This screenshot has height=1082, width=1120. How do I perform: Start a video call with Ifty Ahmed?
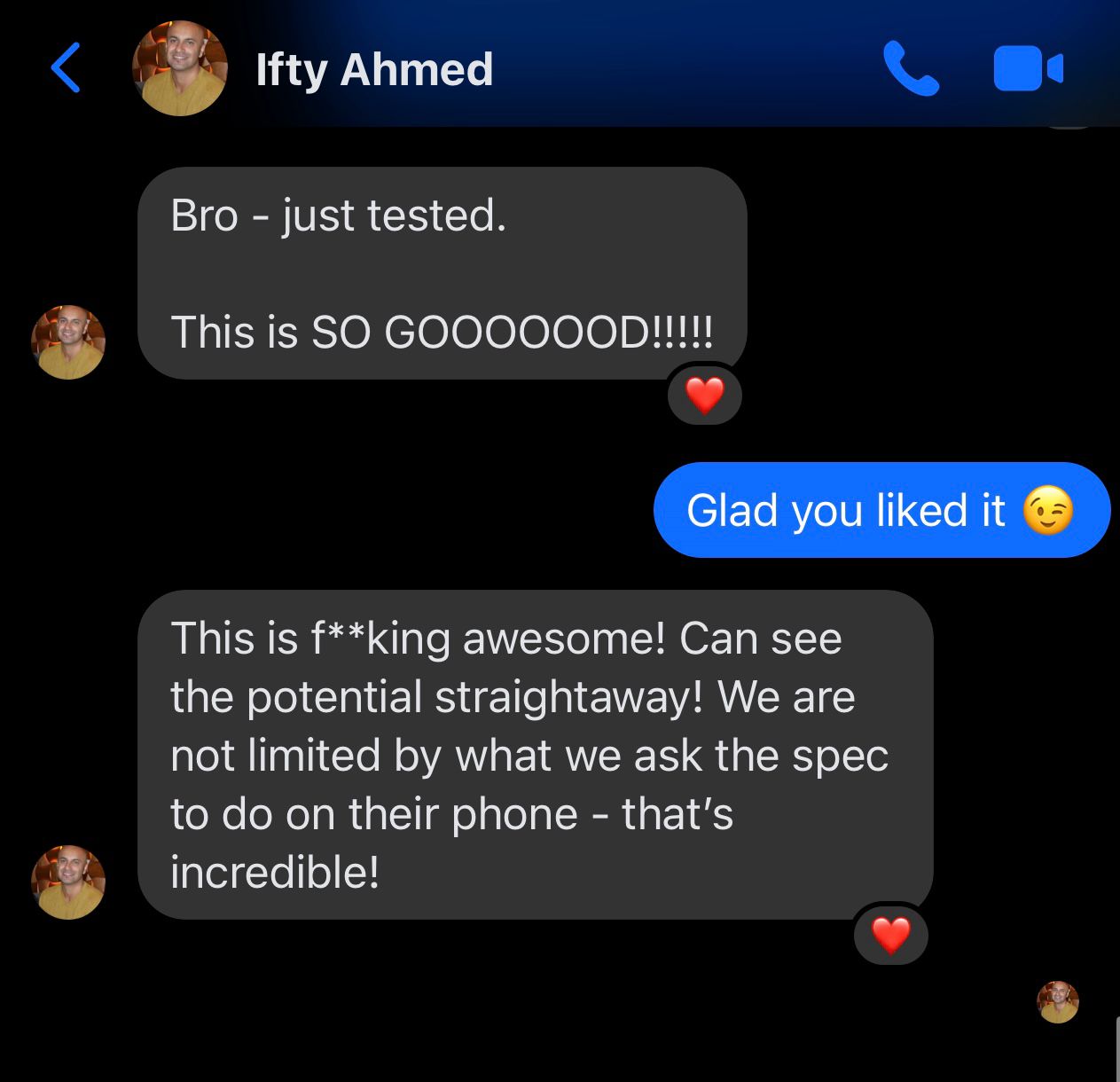(x=1028, y=68)
